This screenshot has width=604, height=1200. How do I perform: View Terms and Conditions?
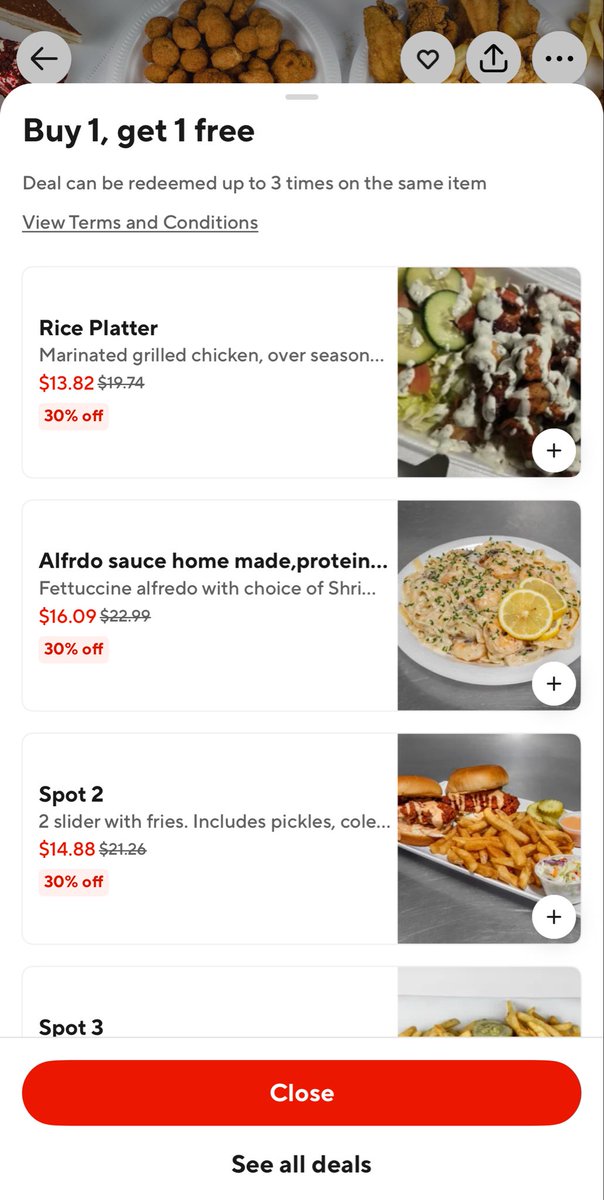[140, 222]
